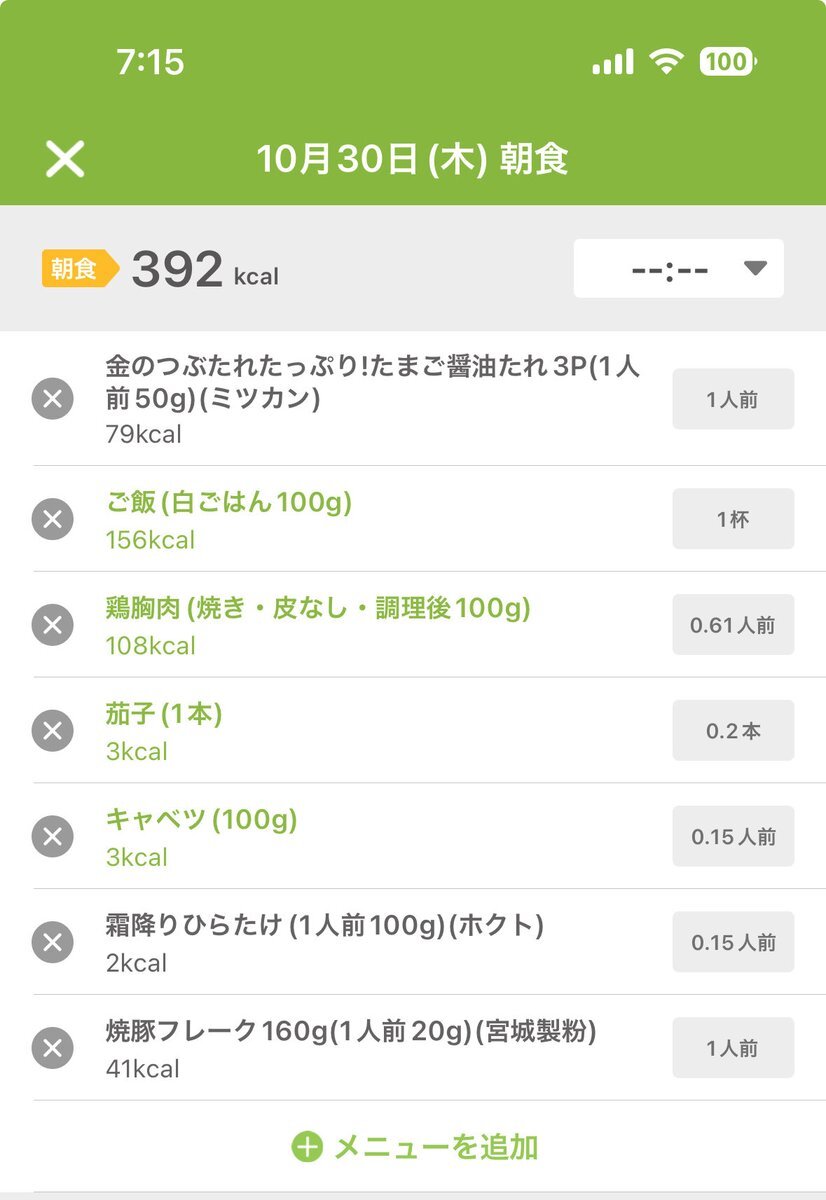Adjust the 0.2本 quantity for 茄子
Screen dimensions: 826x1200
[732, 731]
